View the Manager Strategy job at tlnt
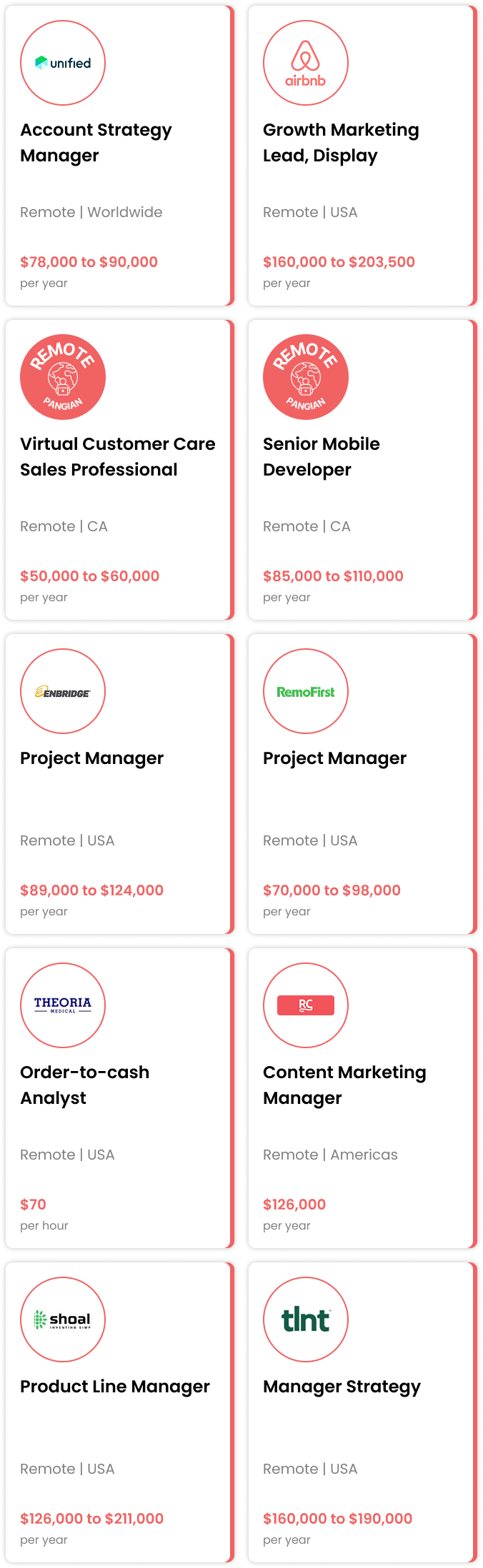This screenshot has width=483, height=1568. click(x=362, y=1412)
